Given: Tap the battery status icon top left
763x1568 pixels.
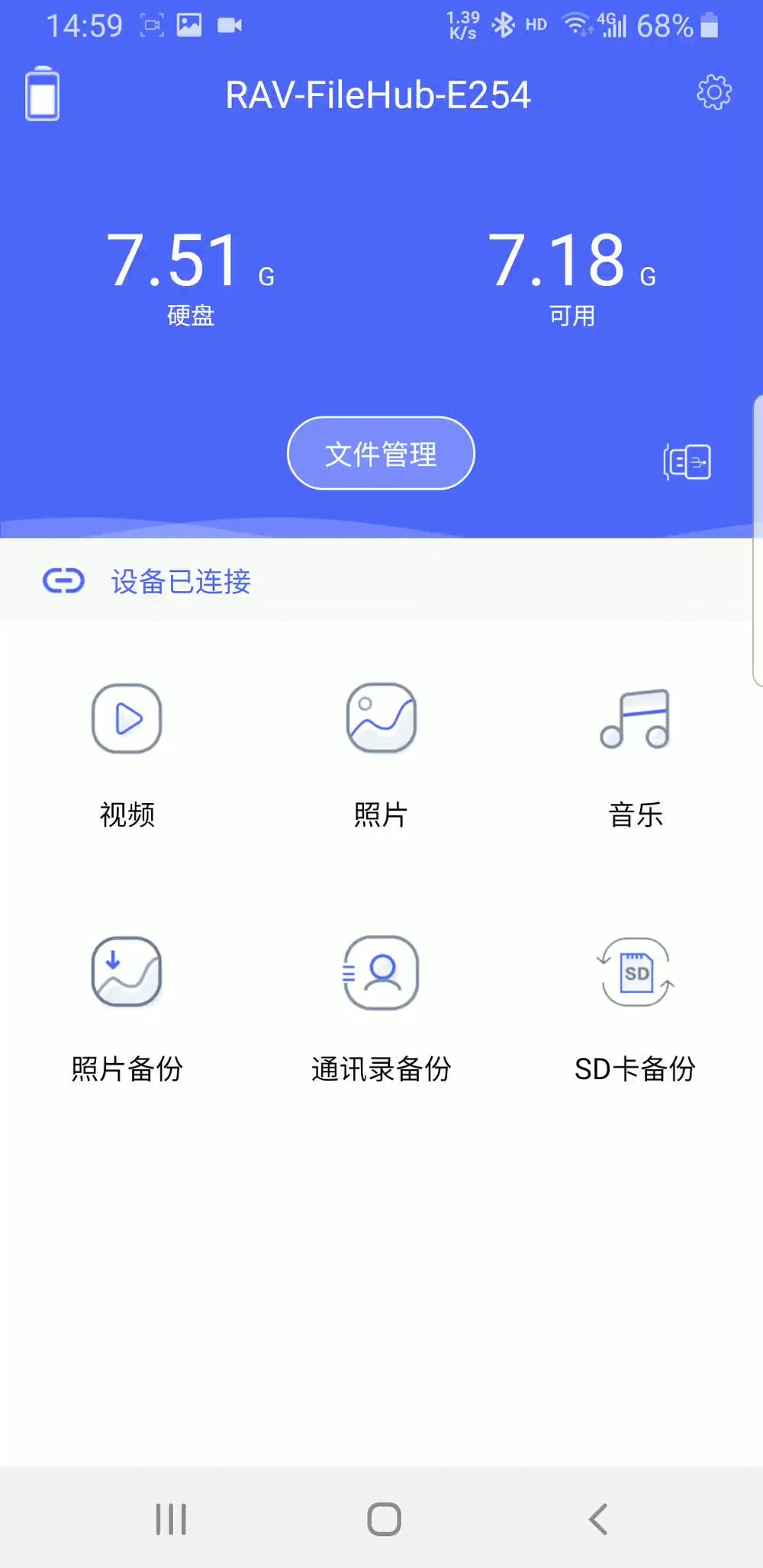Looking at the screenshot, I should point(42,95).
